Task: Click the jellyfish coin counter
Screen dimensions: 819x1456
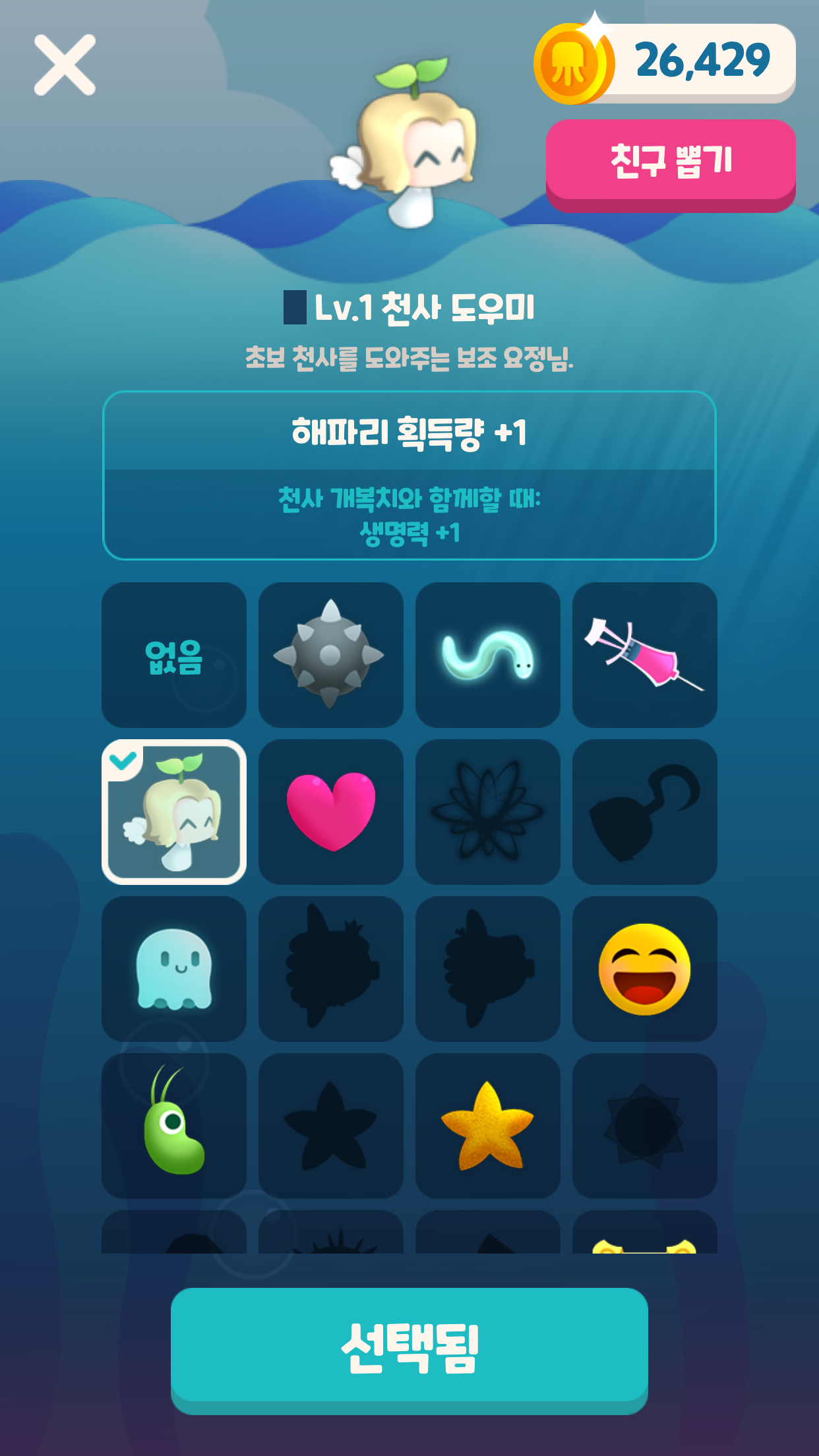Action: [659, 59]
